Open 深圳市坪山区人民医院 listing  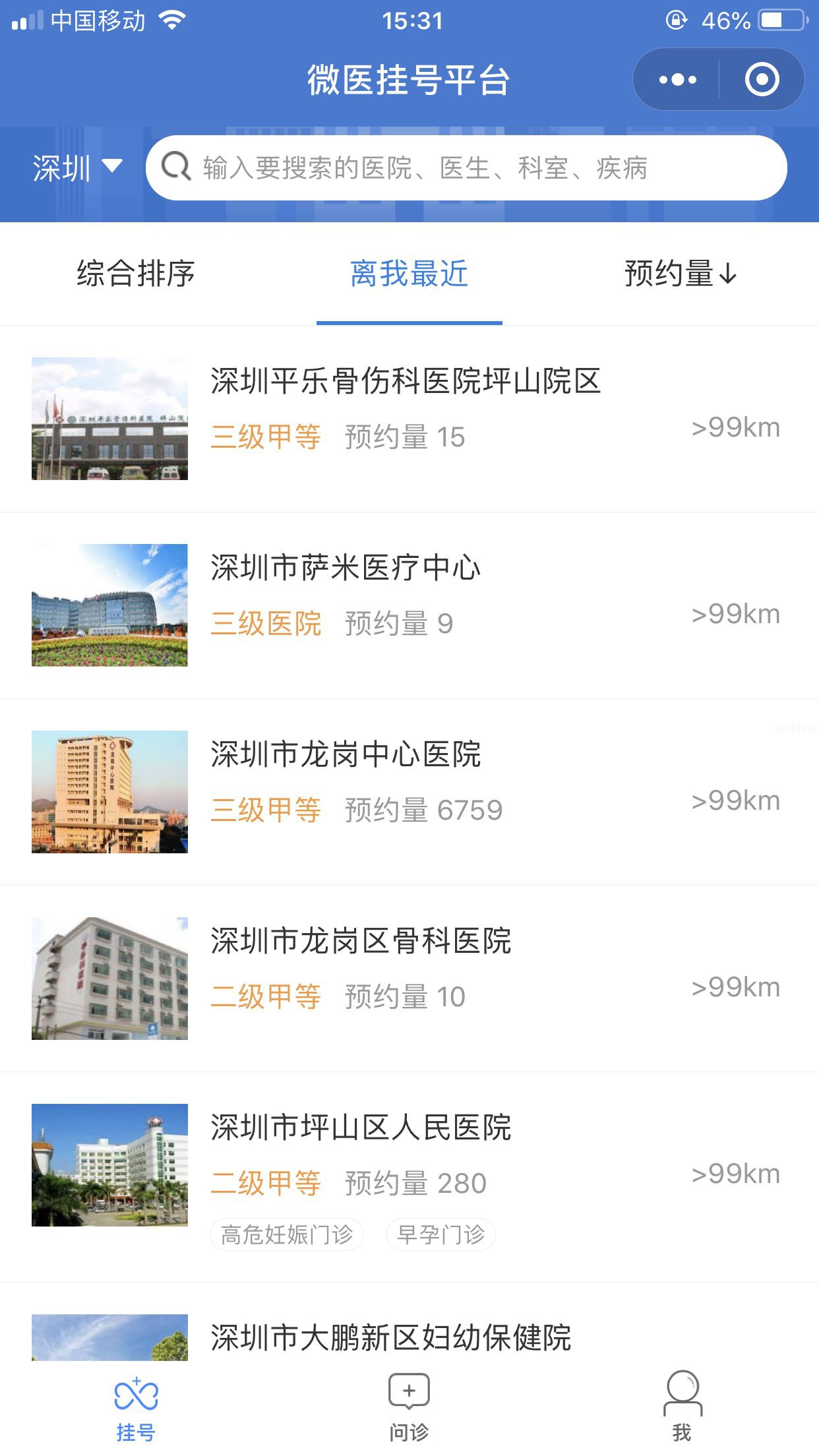click(x=363, y=1126)
